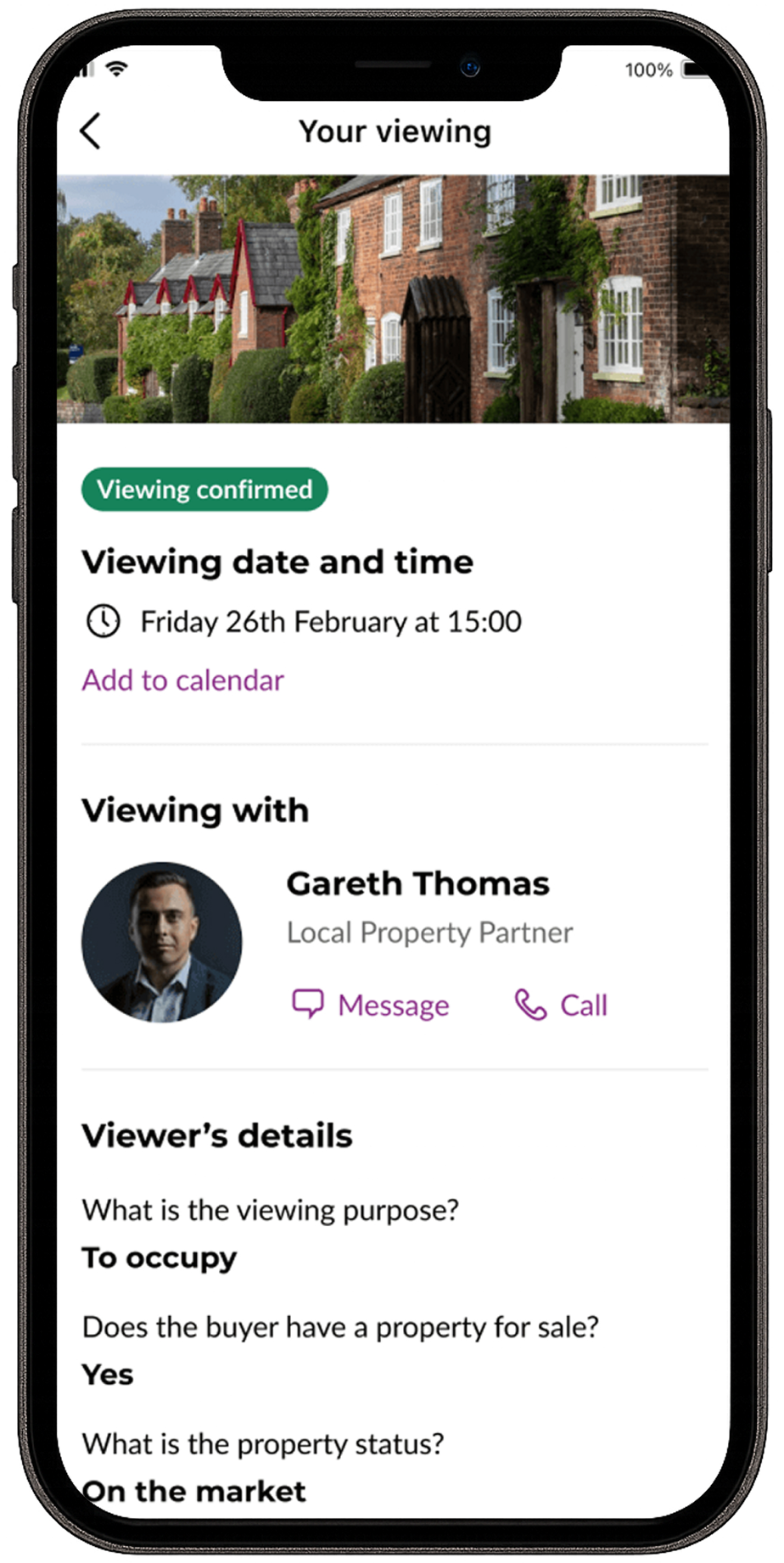This screenshot has width=784, height=1563.
Task: Call Gareth Thomas
Action: click(x=561, y=1006)
